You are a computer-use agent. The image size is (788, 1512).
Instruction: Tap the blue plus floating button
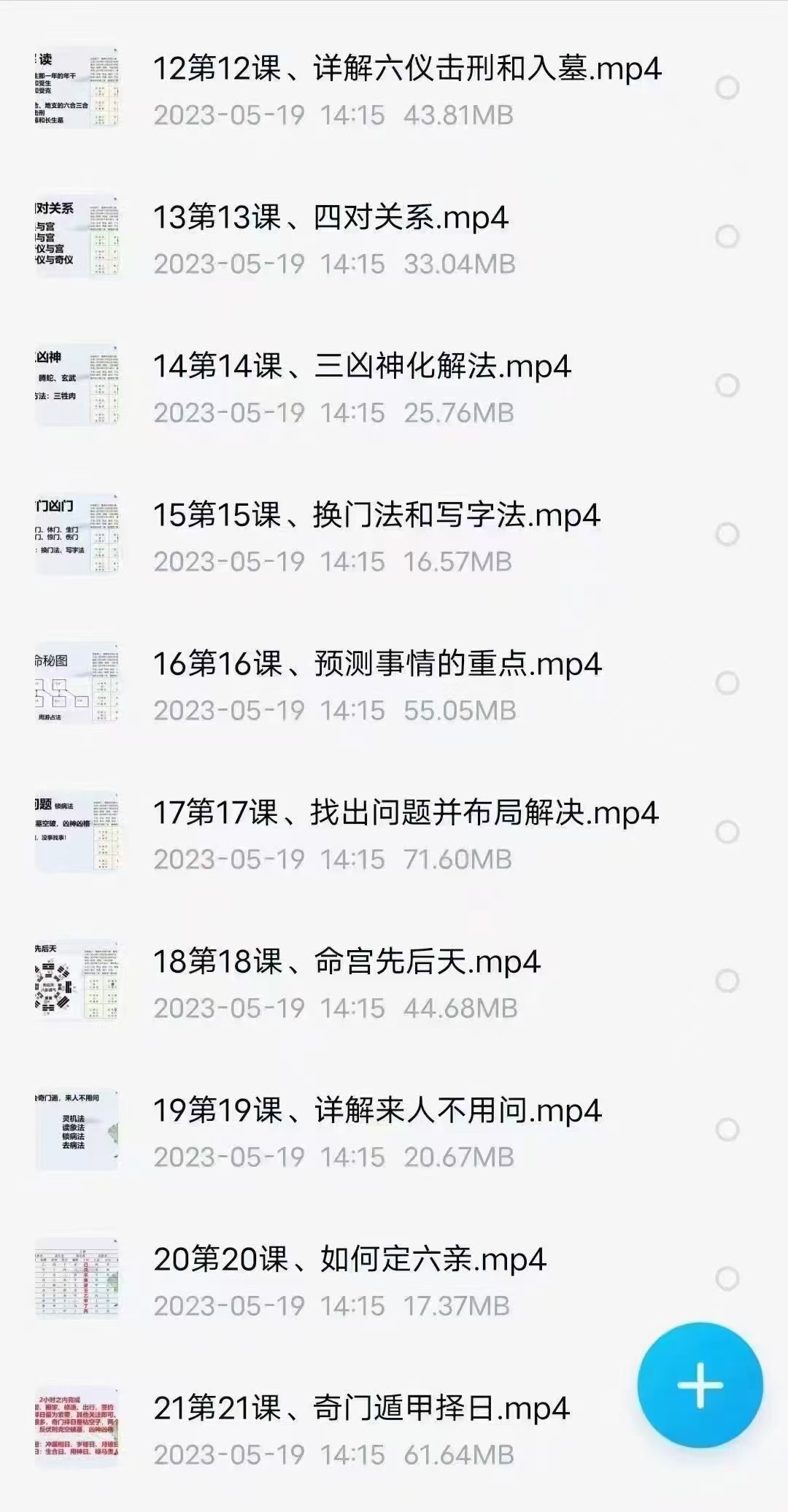pyautogui.click(x=700, y=1384)
